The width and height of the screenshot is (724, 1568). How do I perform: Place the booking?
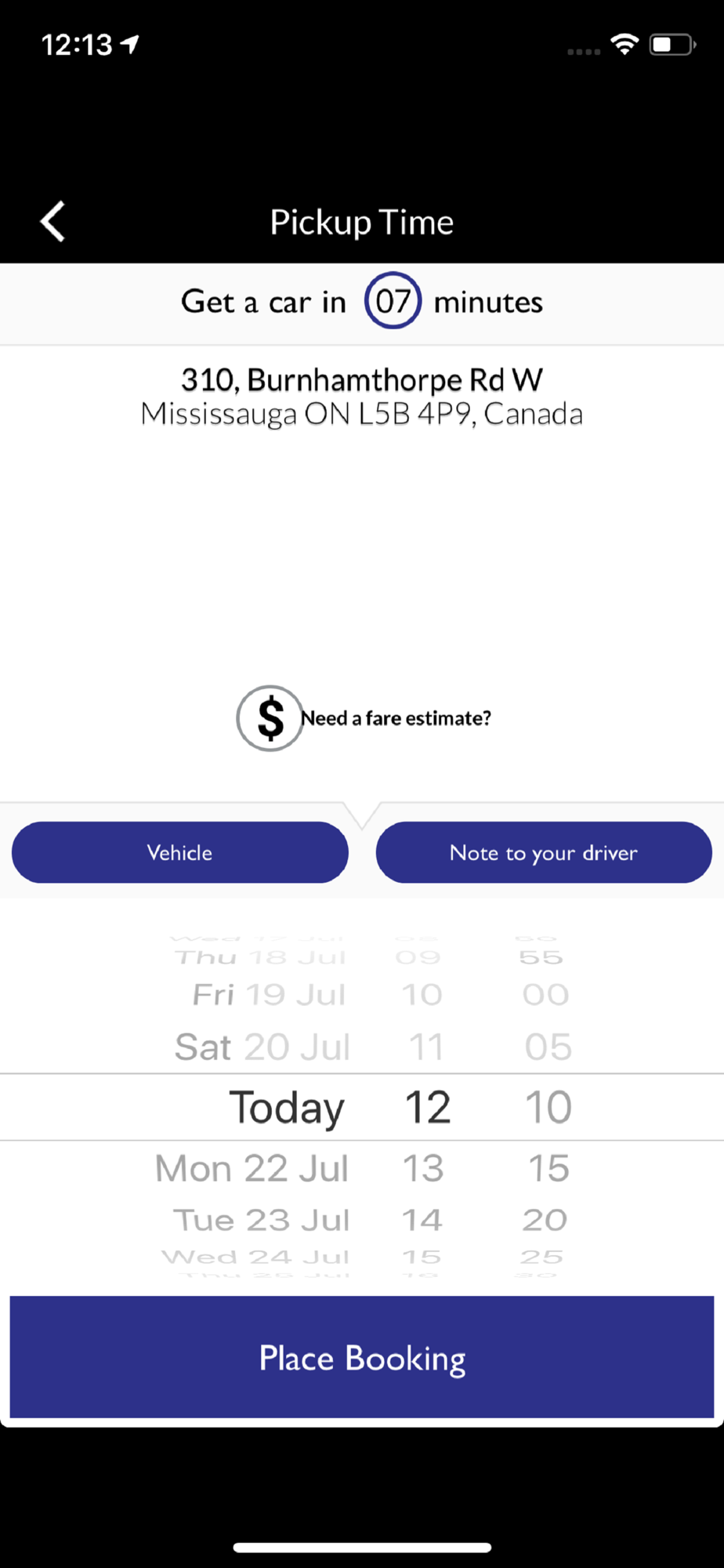pos(362,1357)
